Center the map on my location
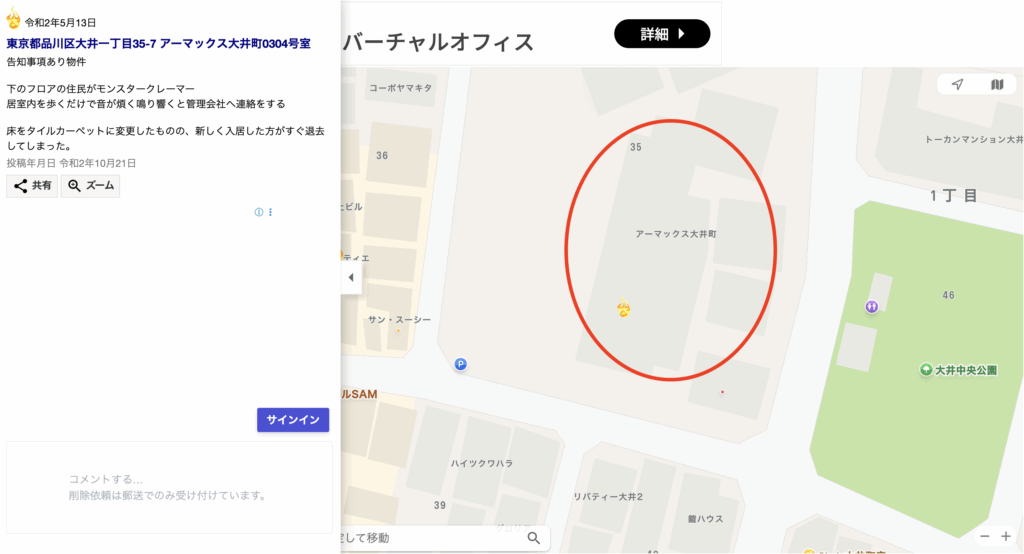The width and height of the screenshot is (1024, 554). (x=957, y=84)
